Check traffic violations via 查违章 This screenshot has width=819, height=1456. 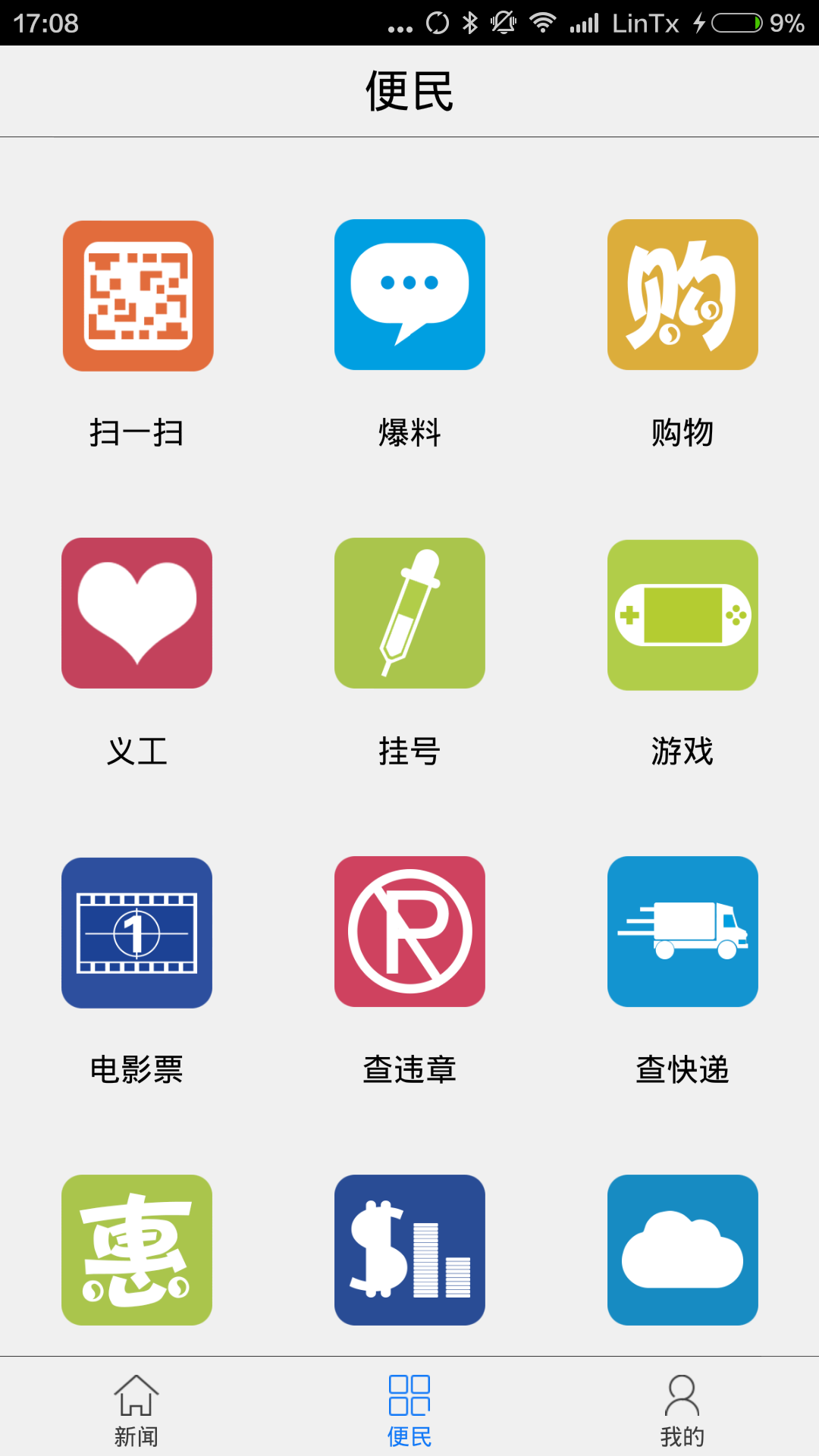point(409,932)
